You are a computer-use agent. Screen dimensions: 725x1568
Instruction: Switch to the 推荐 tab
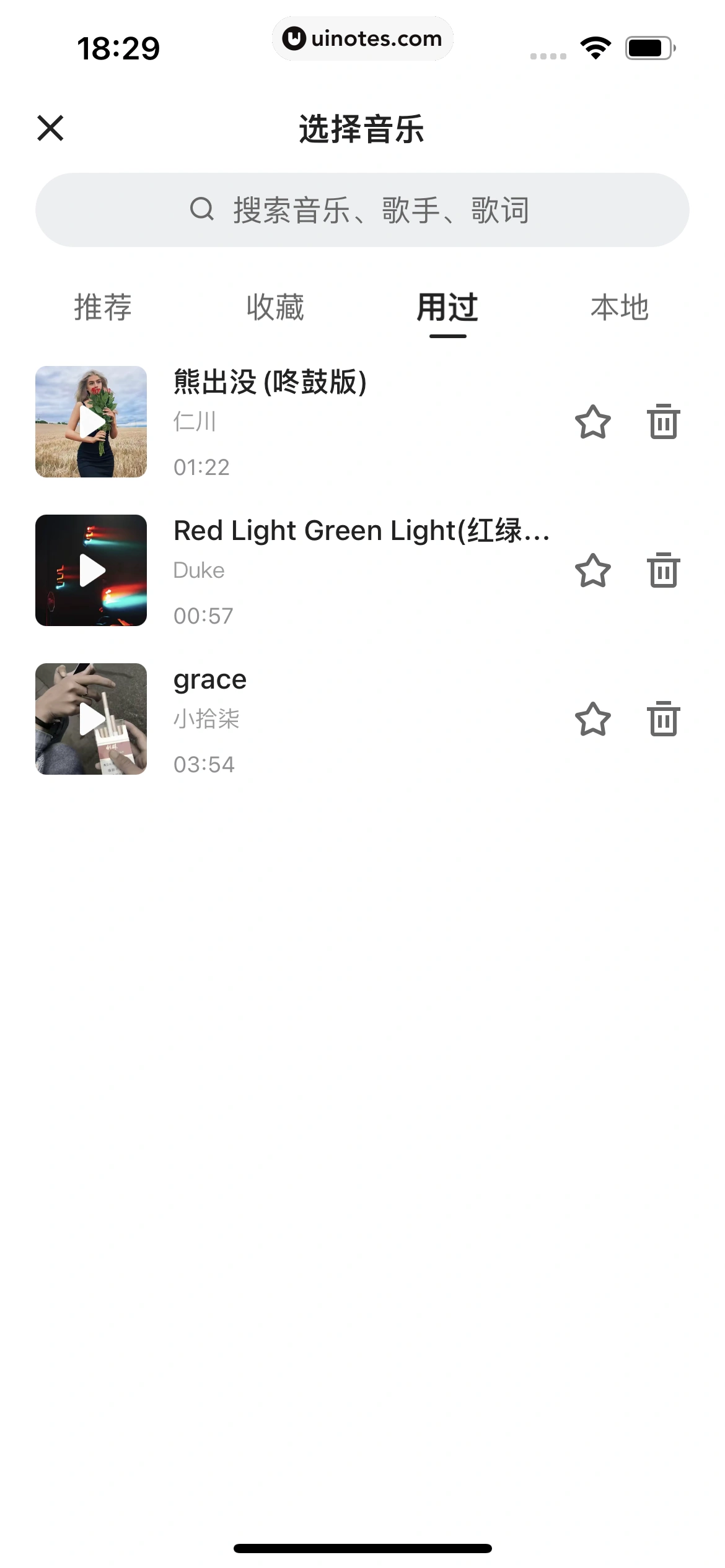(x=103, y=308)
